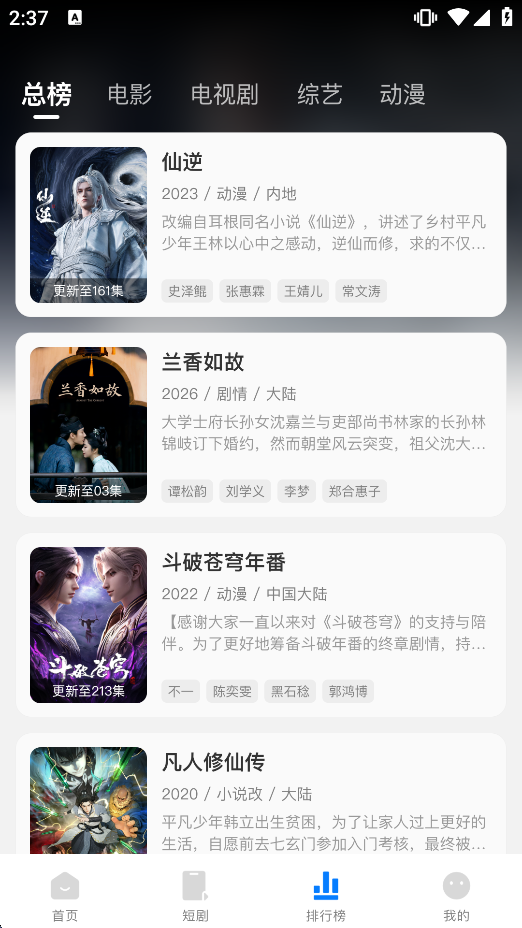Screen dimensions: 522x928
Task: Switch to the 电视剧 tab
Action: (224, 94)
